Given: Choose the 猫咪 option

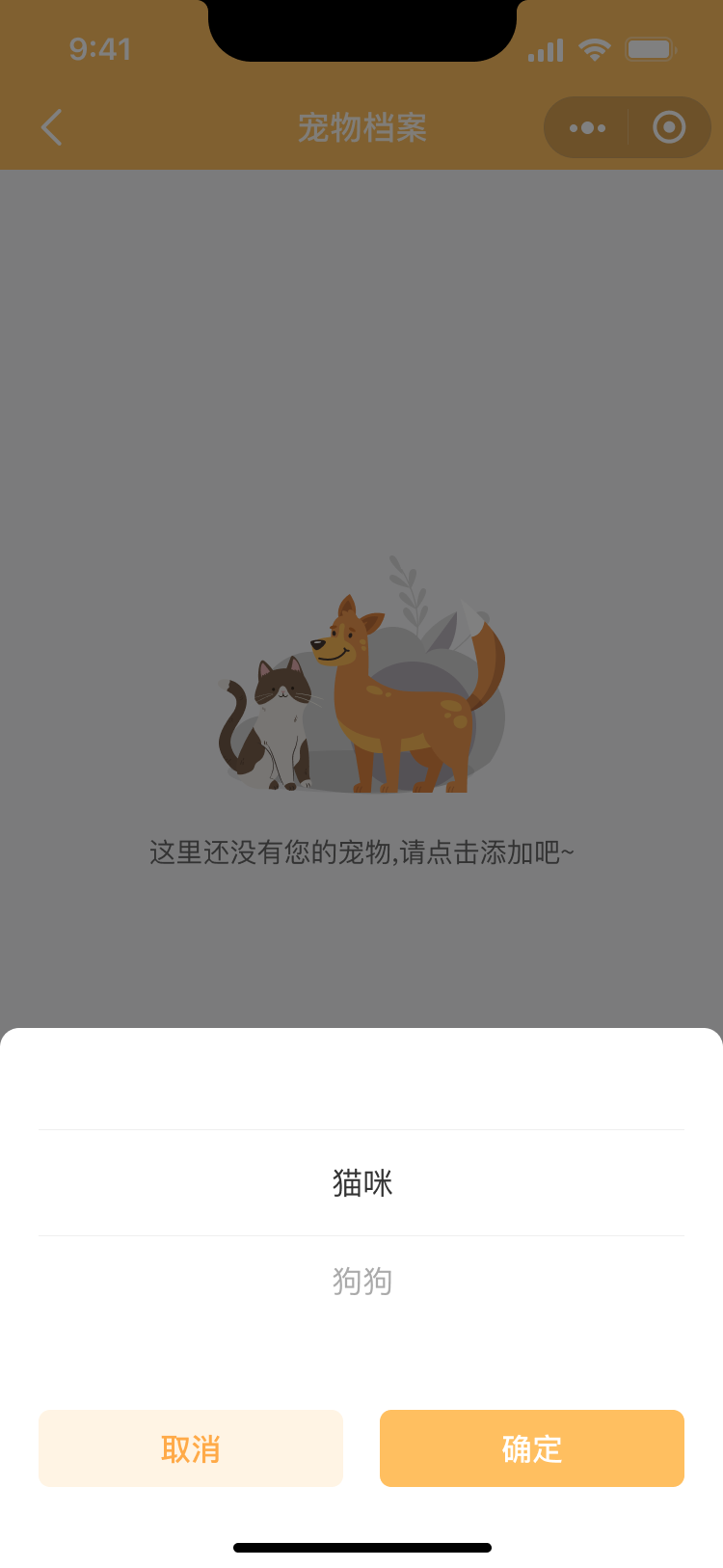Looking at the screenshot, I should (x=361, y=1183).
